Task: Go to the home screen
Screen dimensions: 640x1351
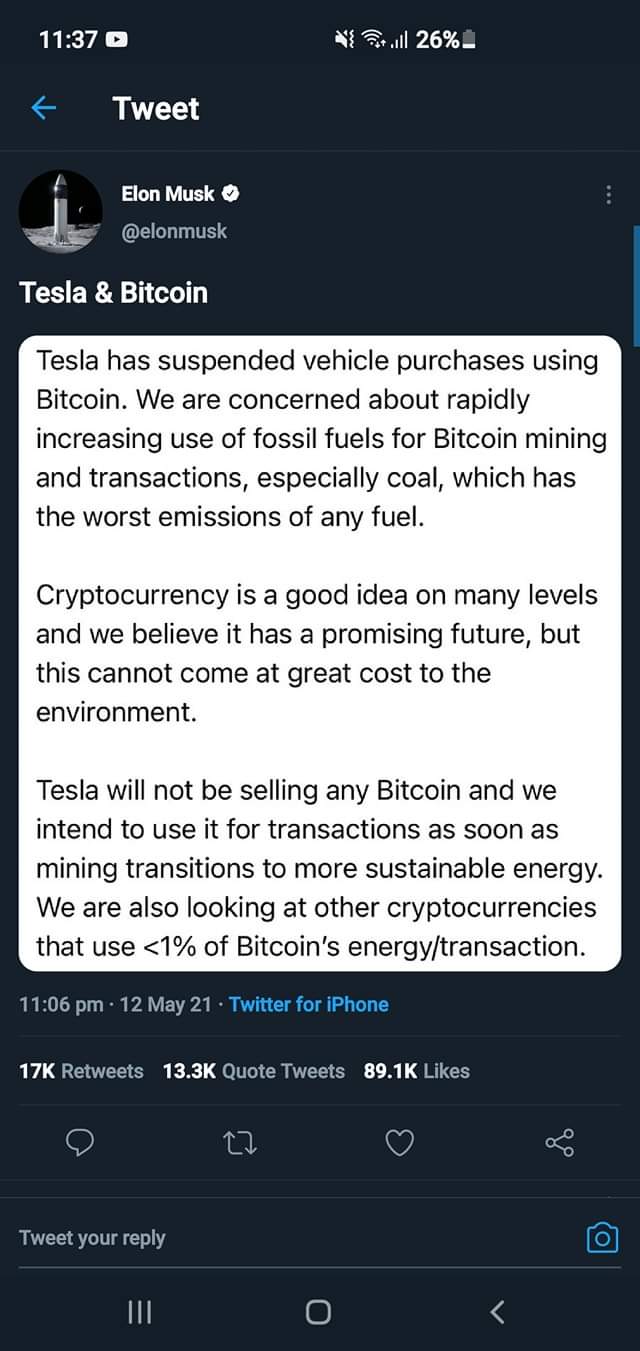Action: click(x=318, y=1312)
